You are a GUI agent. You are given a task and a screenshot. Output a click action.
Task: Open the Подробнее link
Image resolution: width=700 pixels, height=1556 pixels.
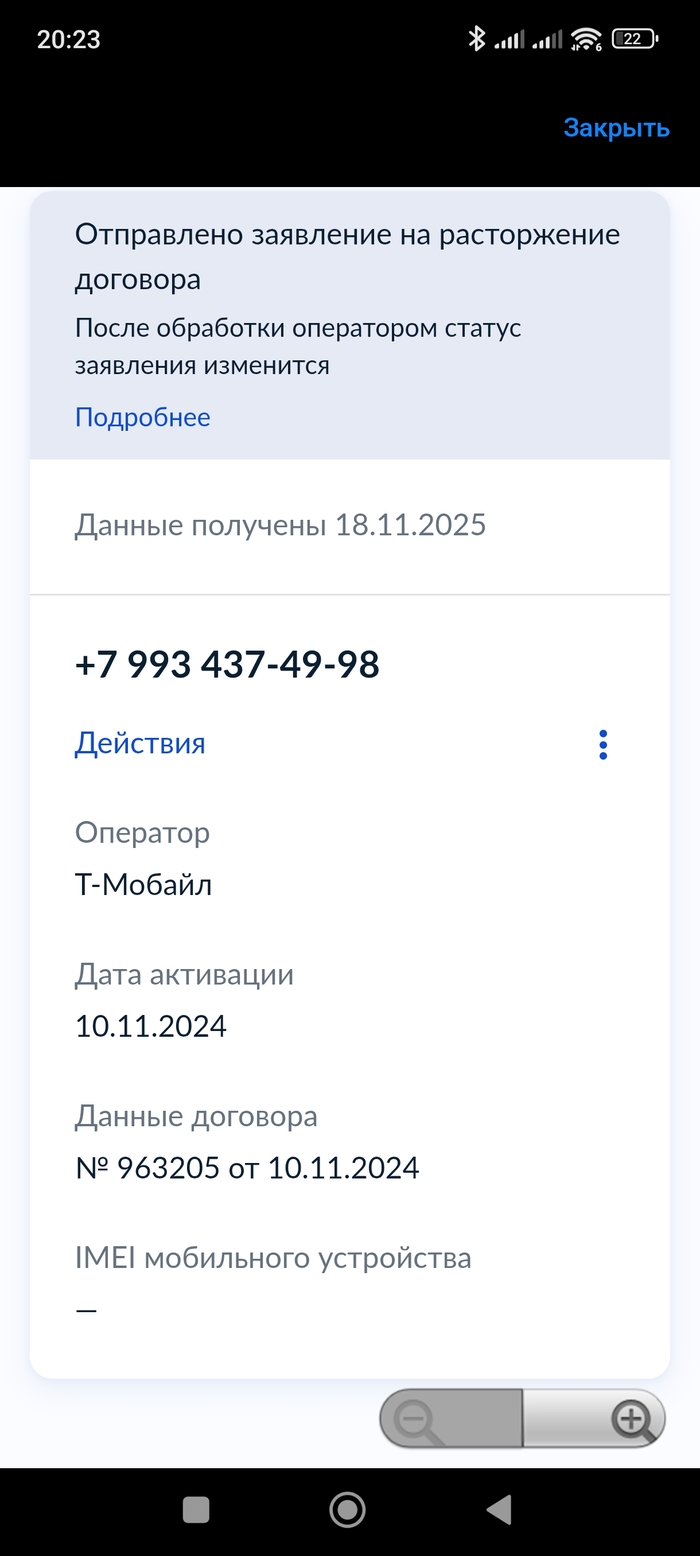pyautogui.click(x=142, y=417)
